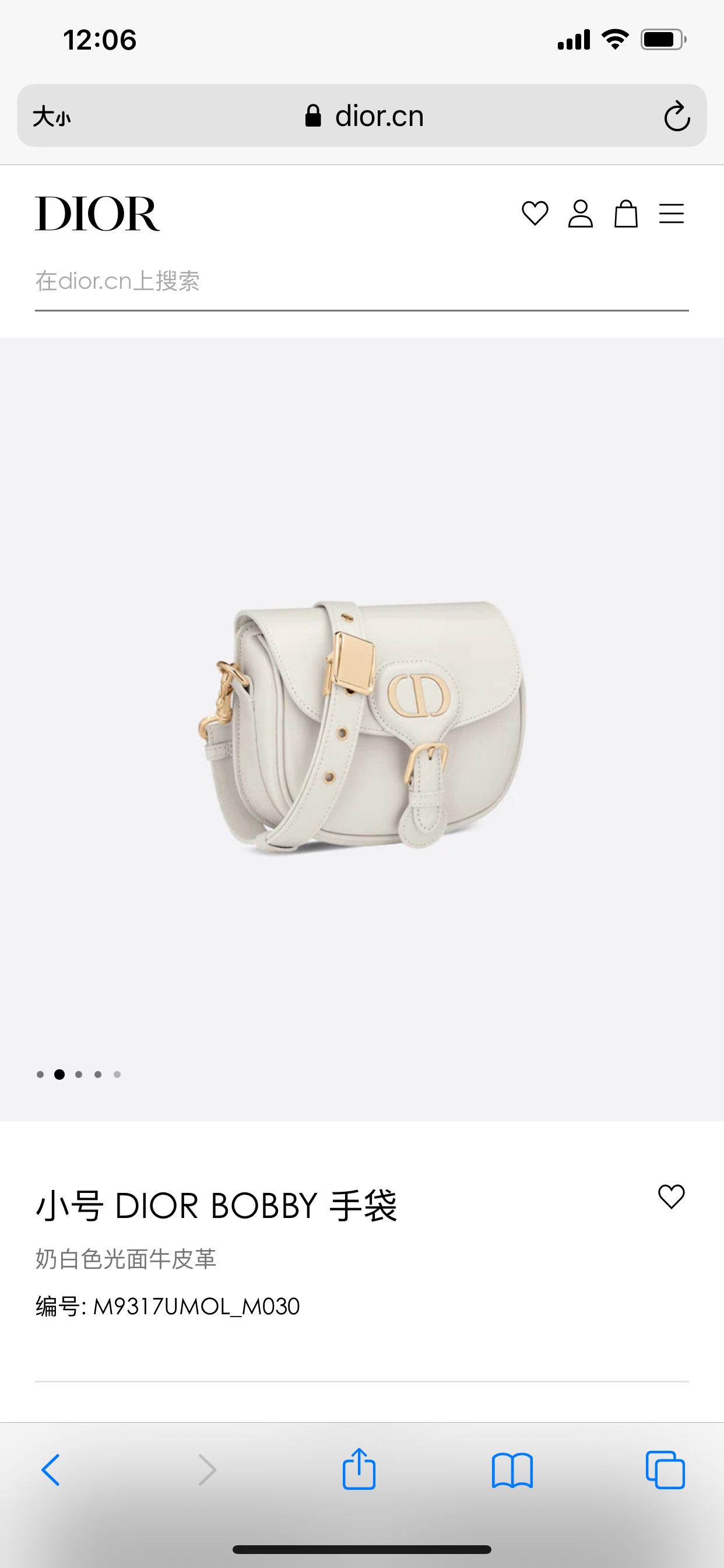Open the hamburger menu

pyautogui.click(x=671, y=213)
